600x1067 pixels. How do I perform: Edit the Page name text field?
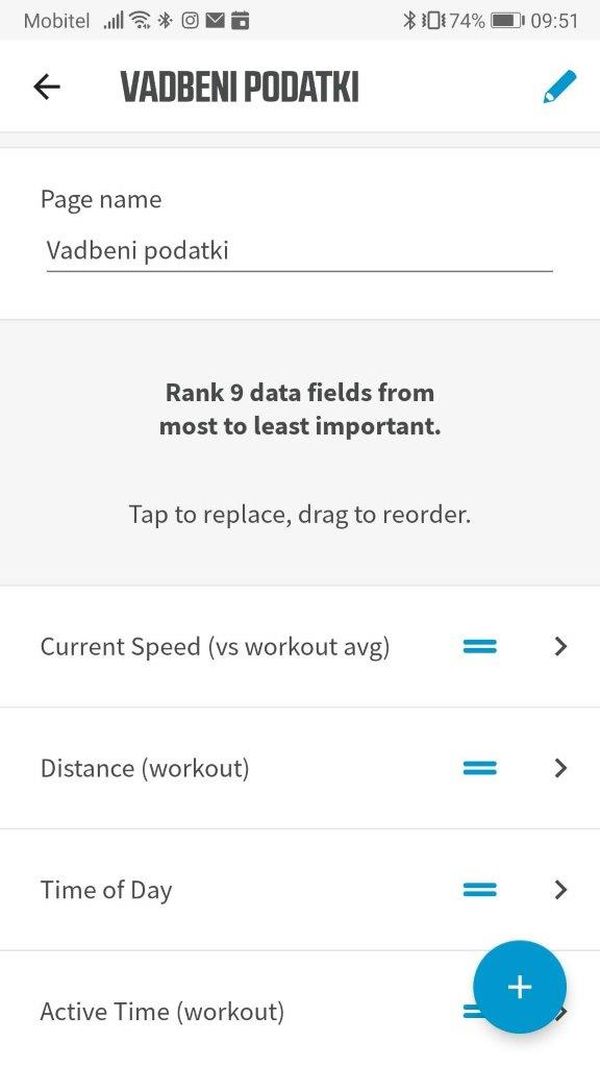pos(299,251)
